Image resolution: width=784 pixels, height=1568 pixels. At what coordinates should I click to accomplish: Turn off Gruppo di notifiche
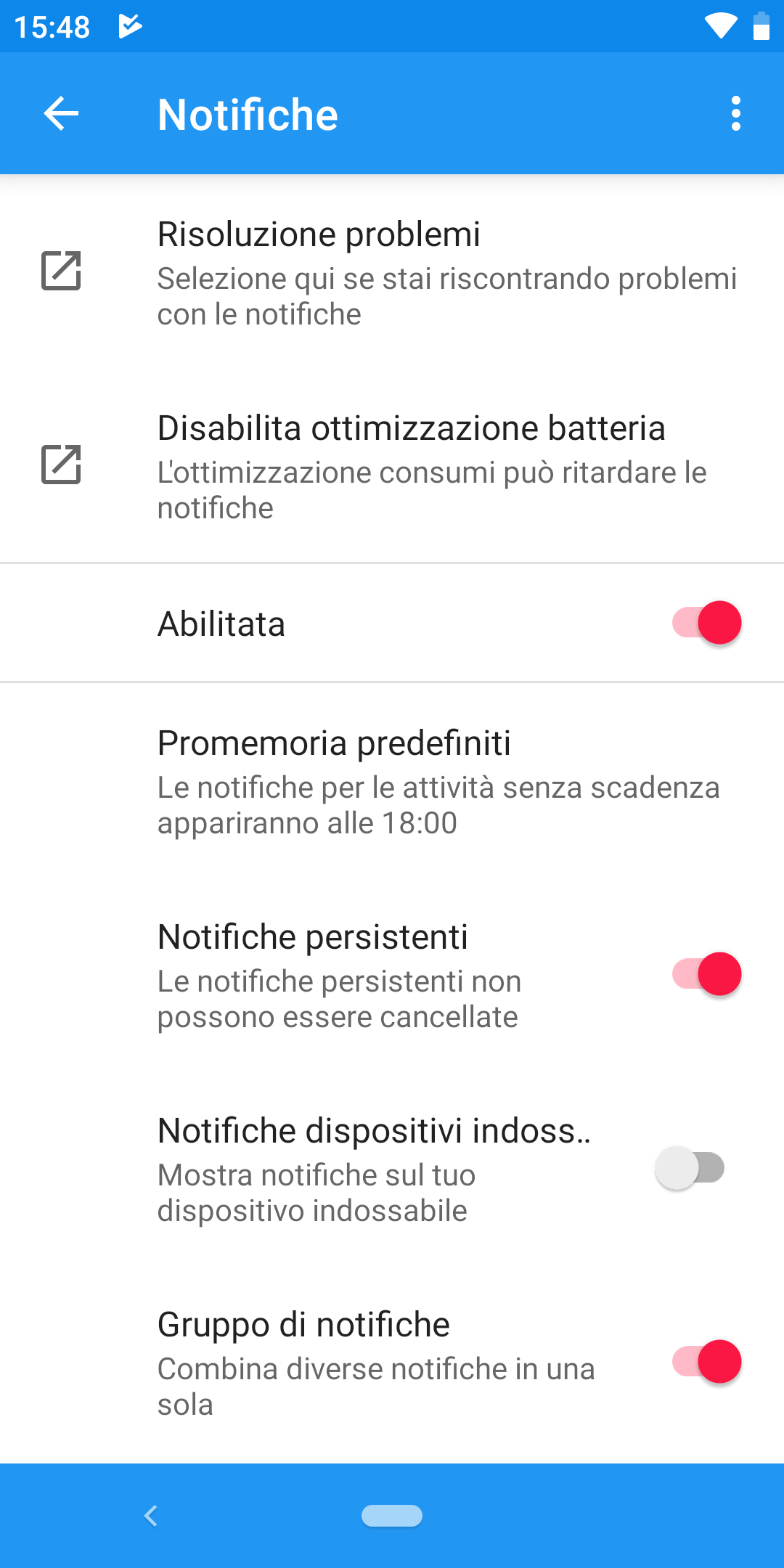[706, 1362]
